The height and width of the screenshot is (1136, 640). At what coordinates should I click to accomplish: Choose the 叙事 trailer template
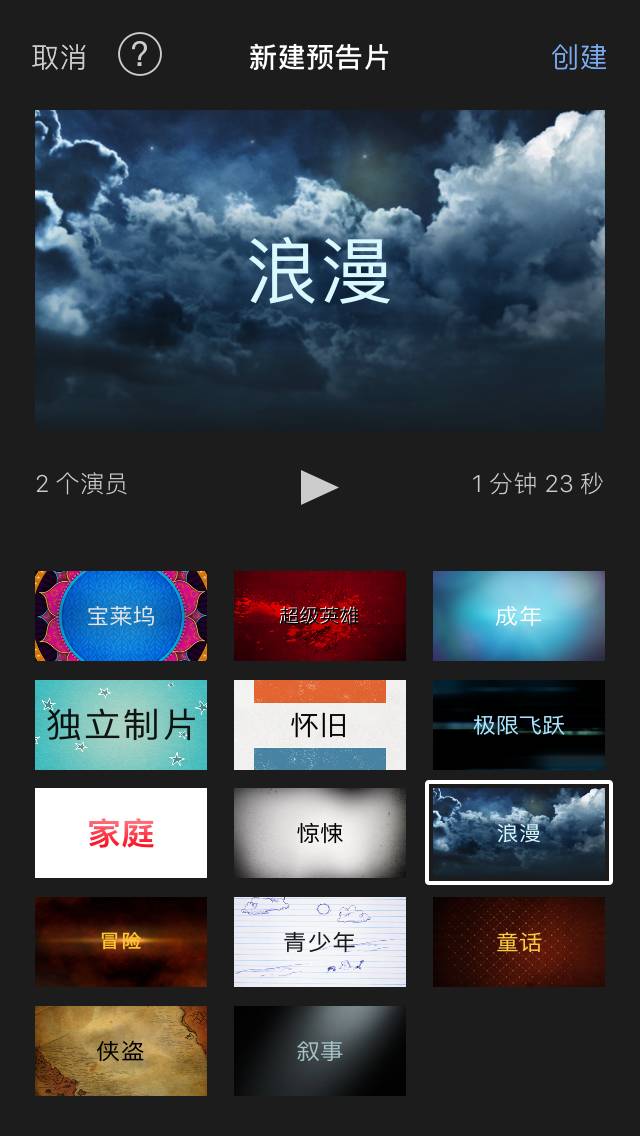320,1051
